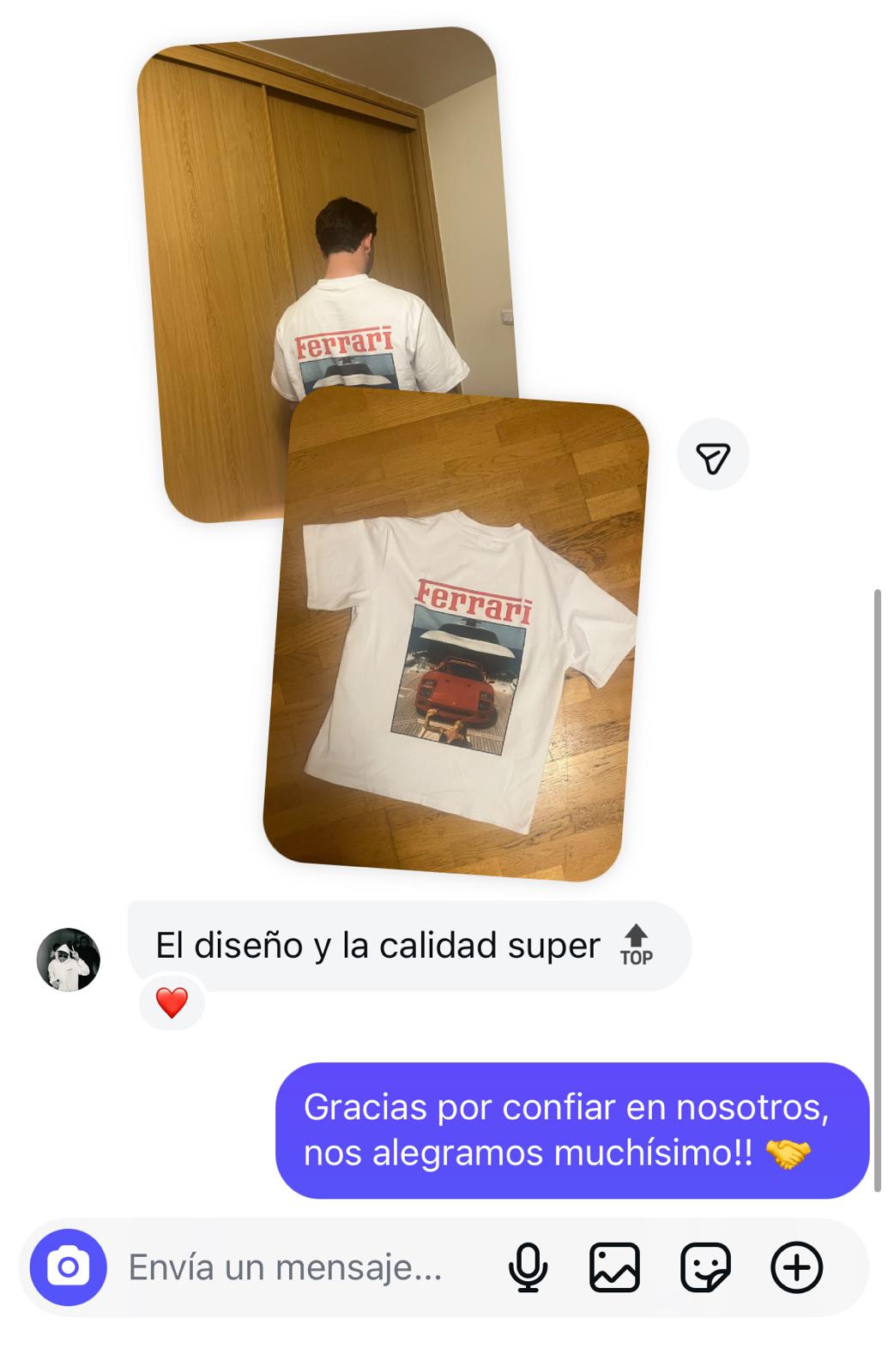Record a voice message with the microphone
888x1372 pixels.
(528, 1267)
